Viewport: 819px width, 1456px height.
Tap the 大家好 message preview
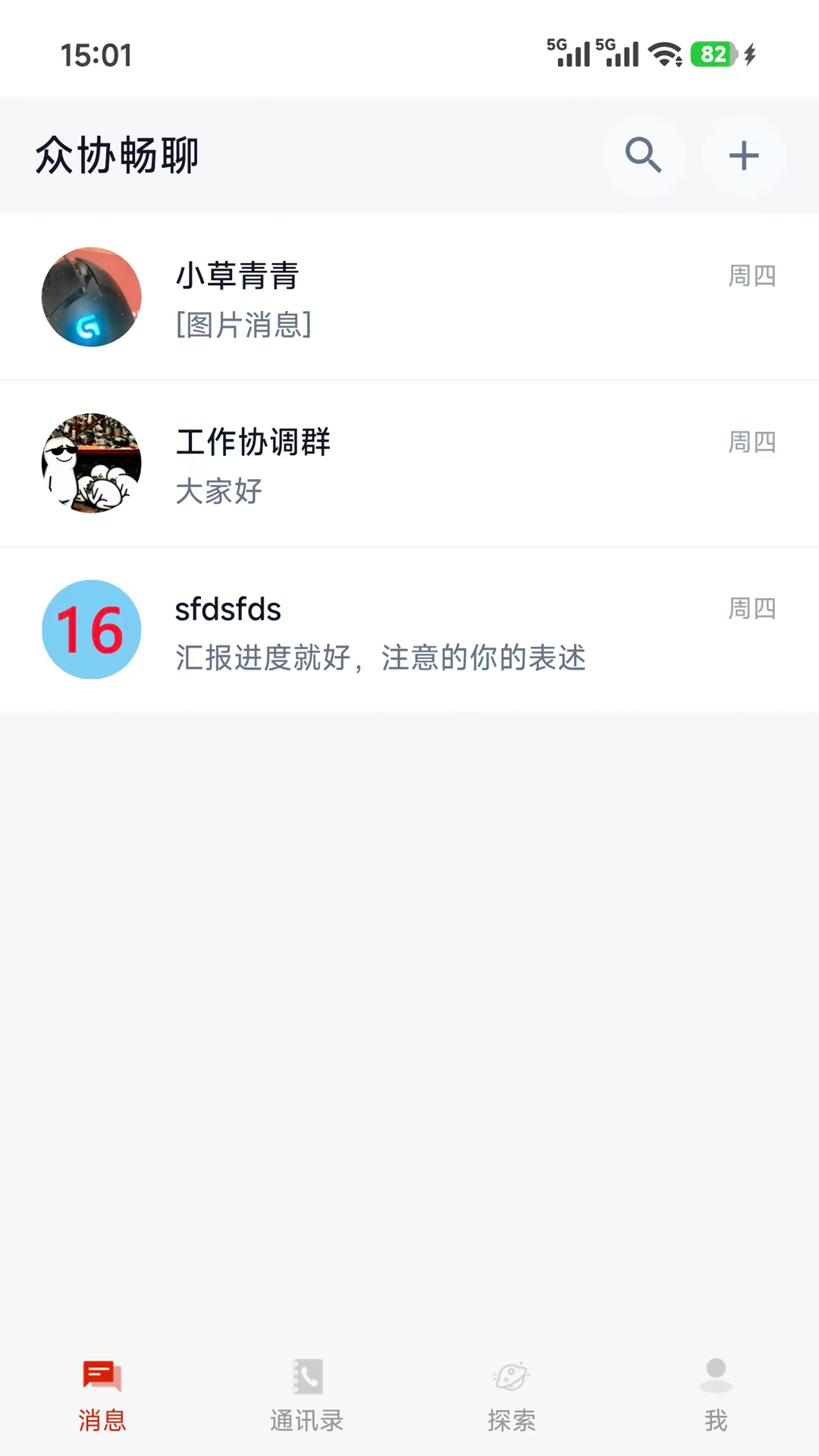click(x=218, y=491)
